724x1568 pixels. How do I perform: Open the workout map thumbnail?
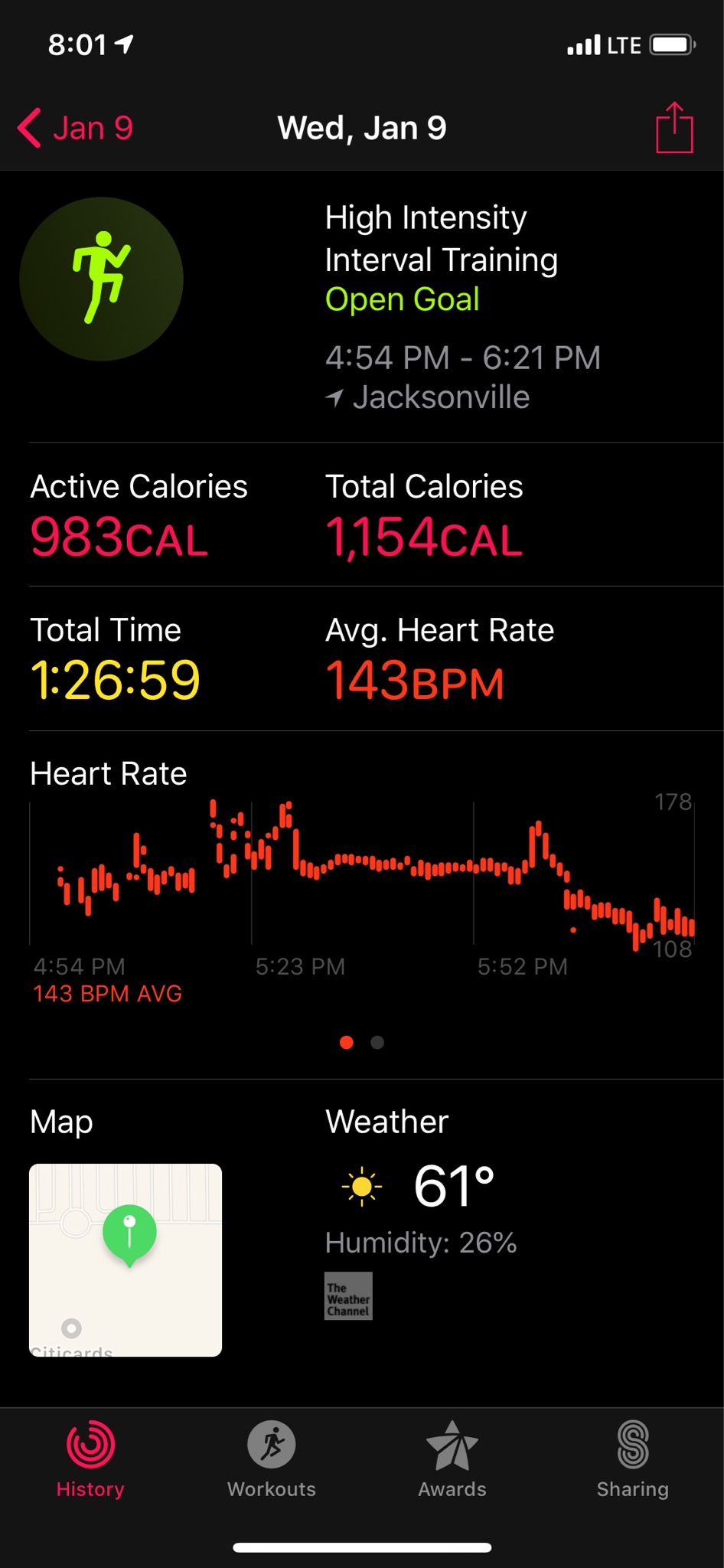(126, 1259)
